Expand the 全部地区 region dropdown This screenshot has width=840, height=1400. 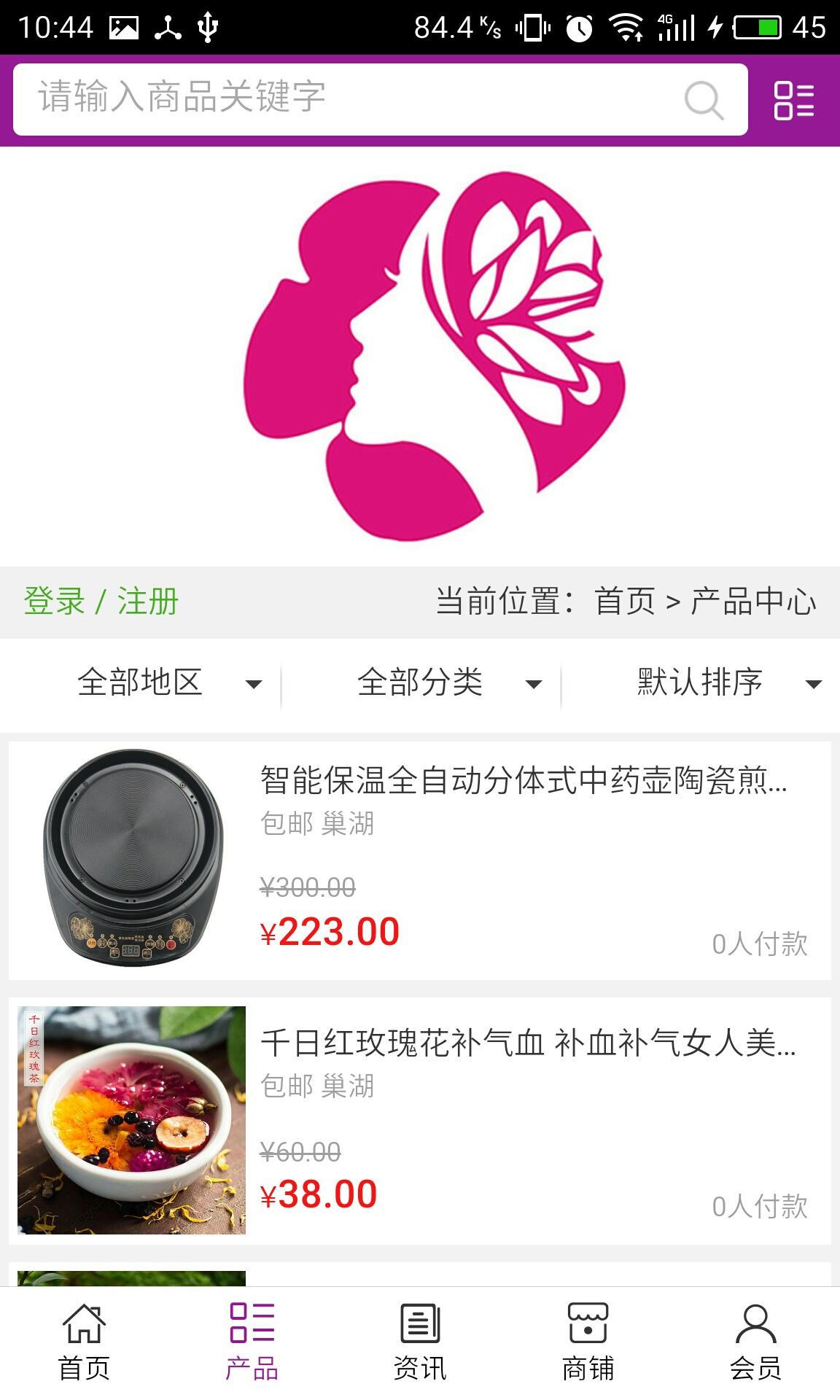click(169, 683)
